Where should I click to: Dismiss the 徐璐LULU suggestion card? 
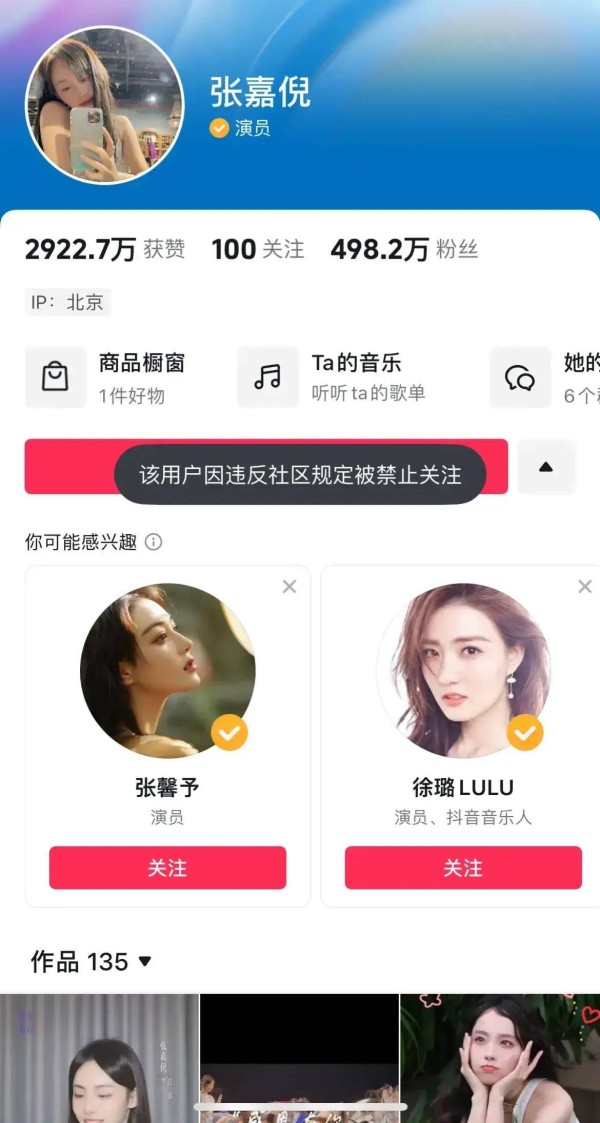coord(585,587)
